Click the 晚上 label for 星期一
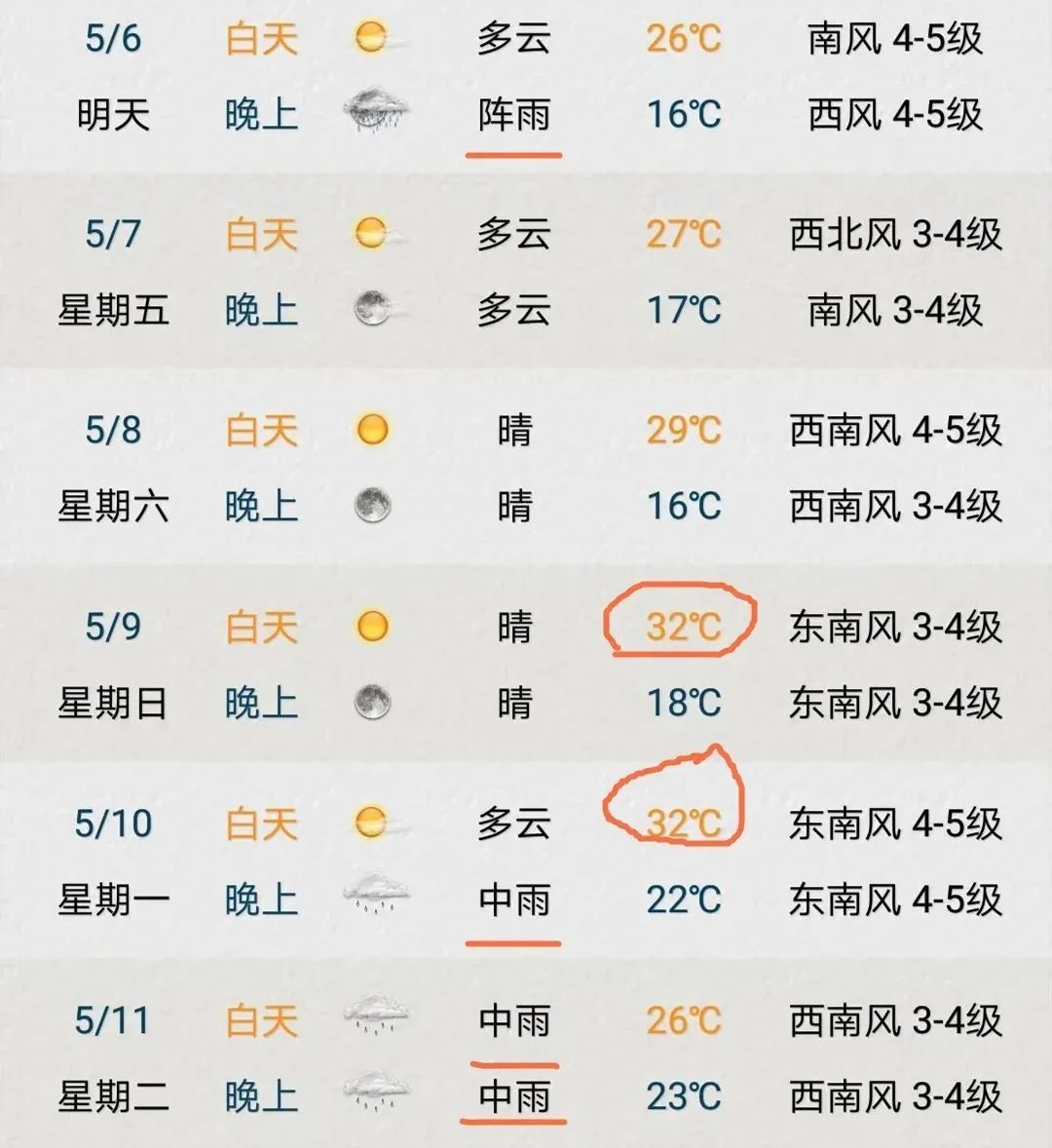 [x=263, y=898]
